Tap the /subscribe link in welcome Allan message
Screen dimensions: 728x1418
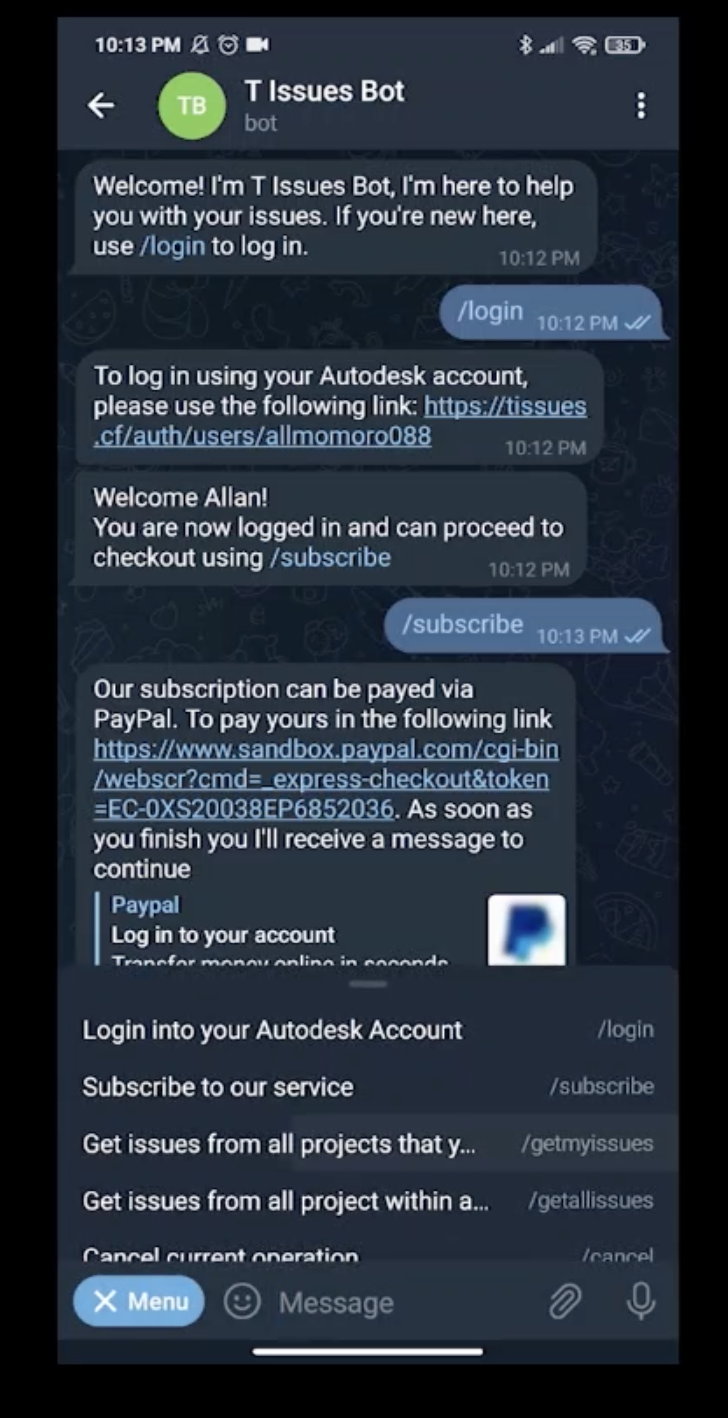(x=330, y=557)
